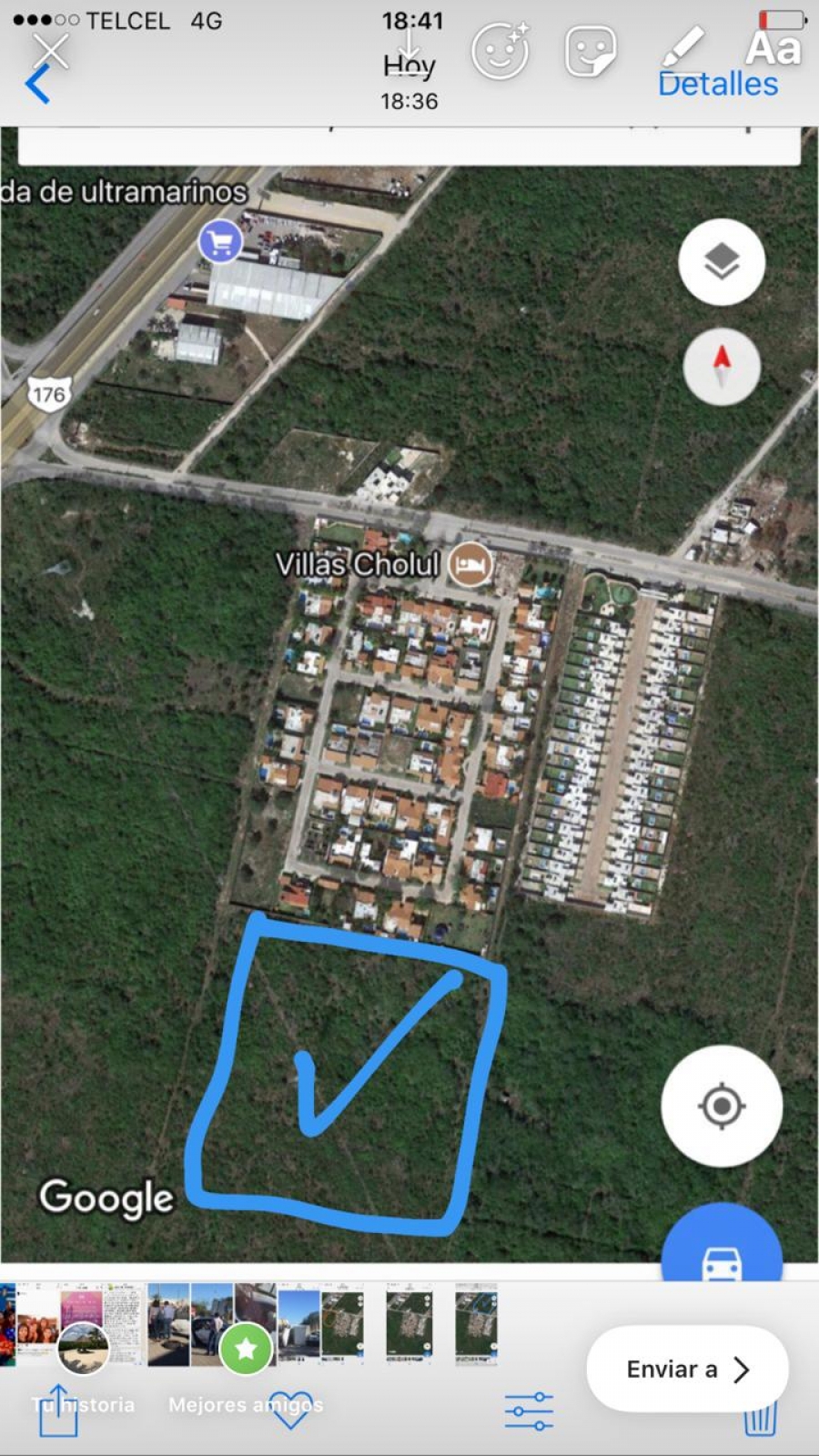This screenshot has width=819, height=1456.
Task: Tap the Enviar a button
Action: pyautogui.click(x=687, y=1369)
